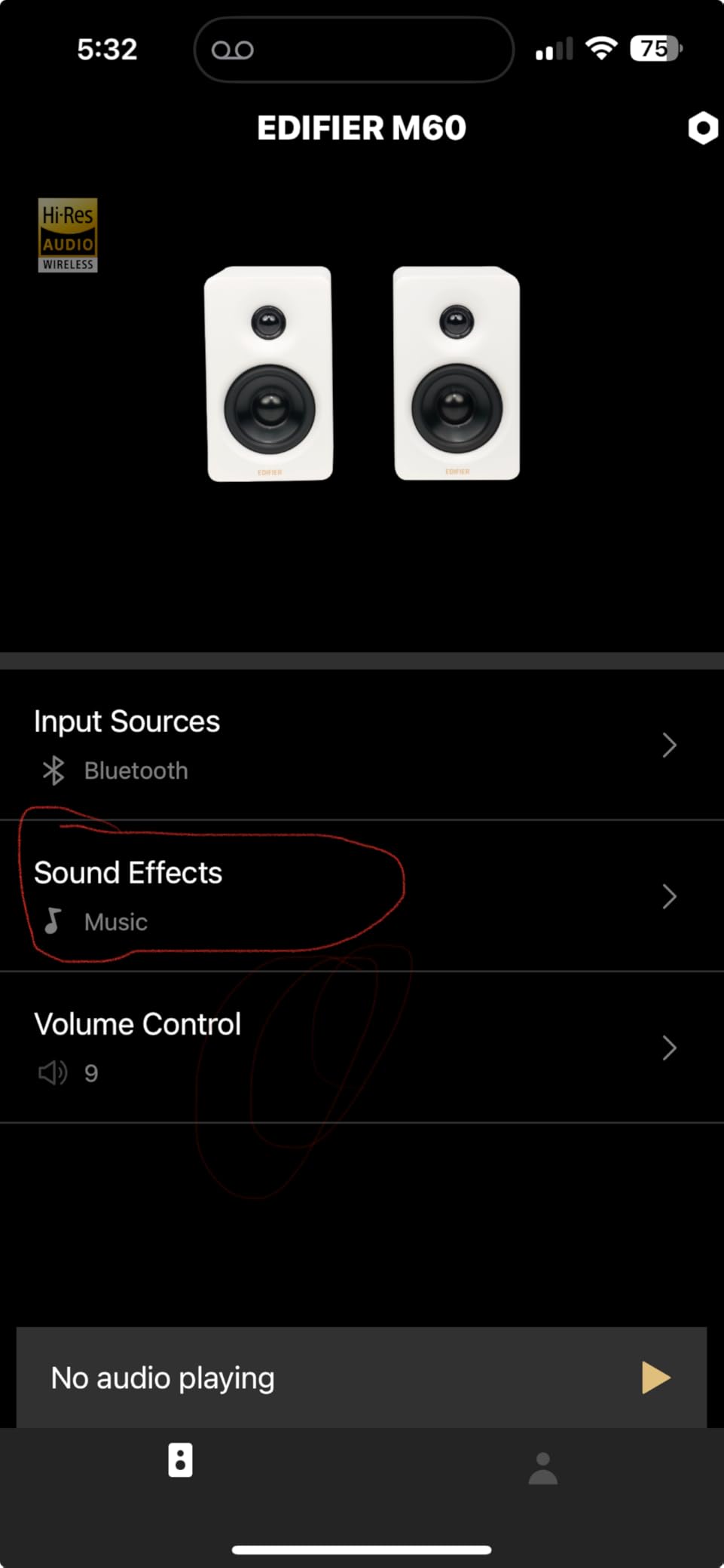This screenshot has width=724, height=1568.
Task: Open Input Sources row
Action: click(x=362, y=745)
